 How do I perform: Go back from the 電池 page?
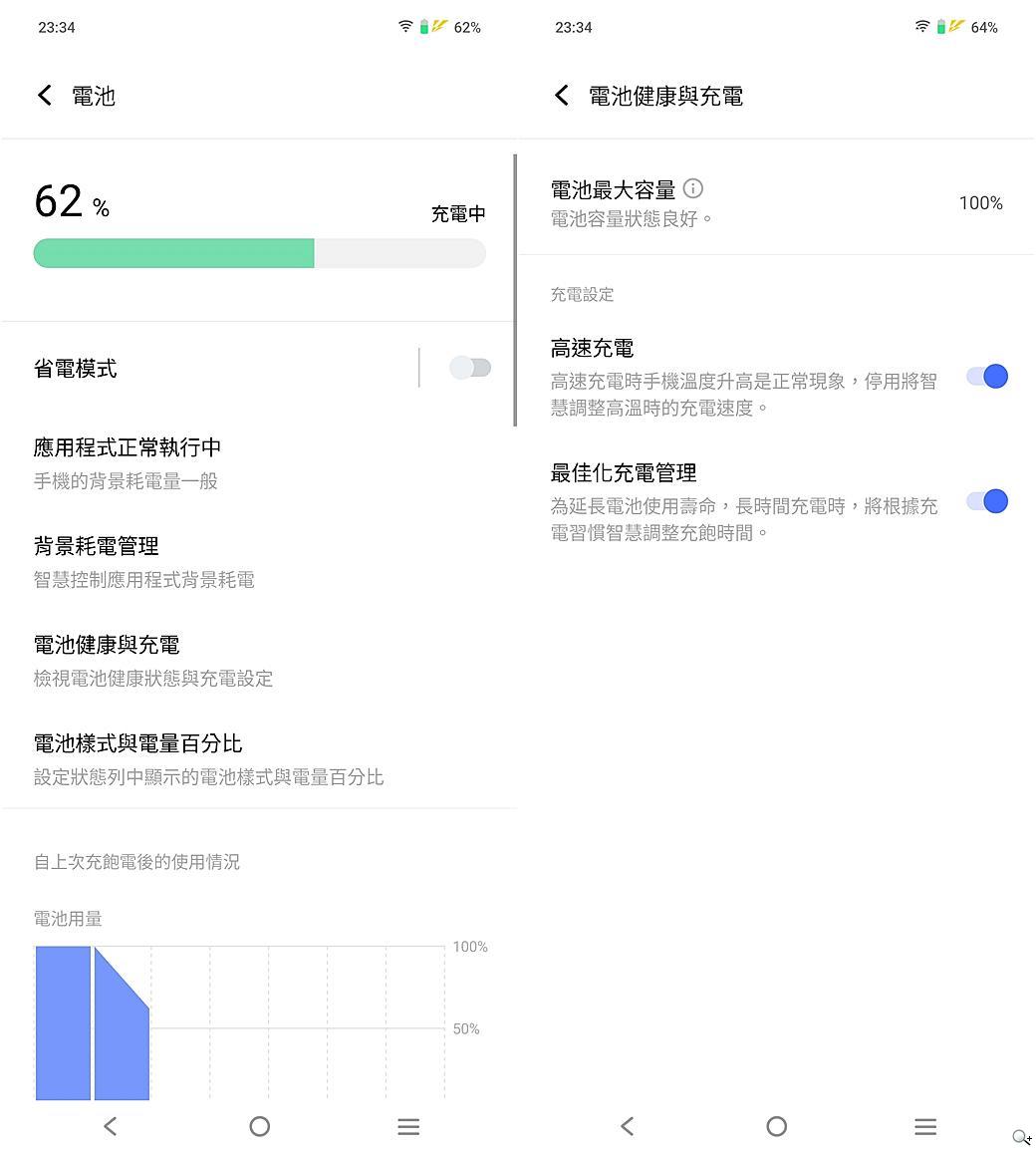(x=45, y=96)
